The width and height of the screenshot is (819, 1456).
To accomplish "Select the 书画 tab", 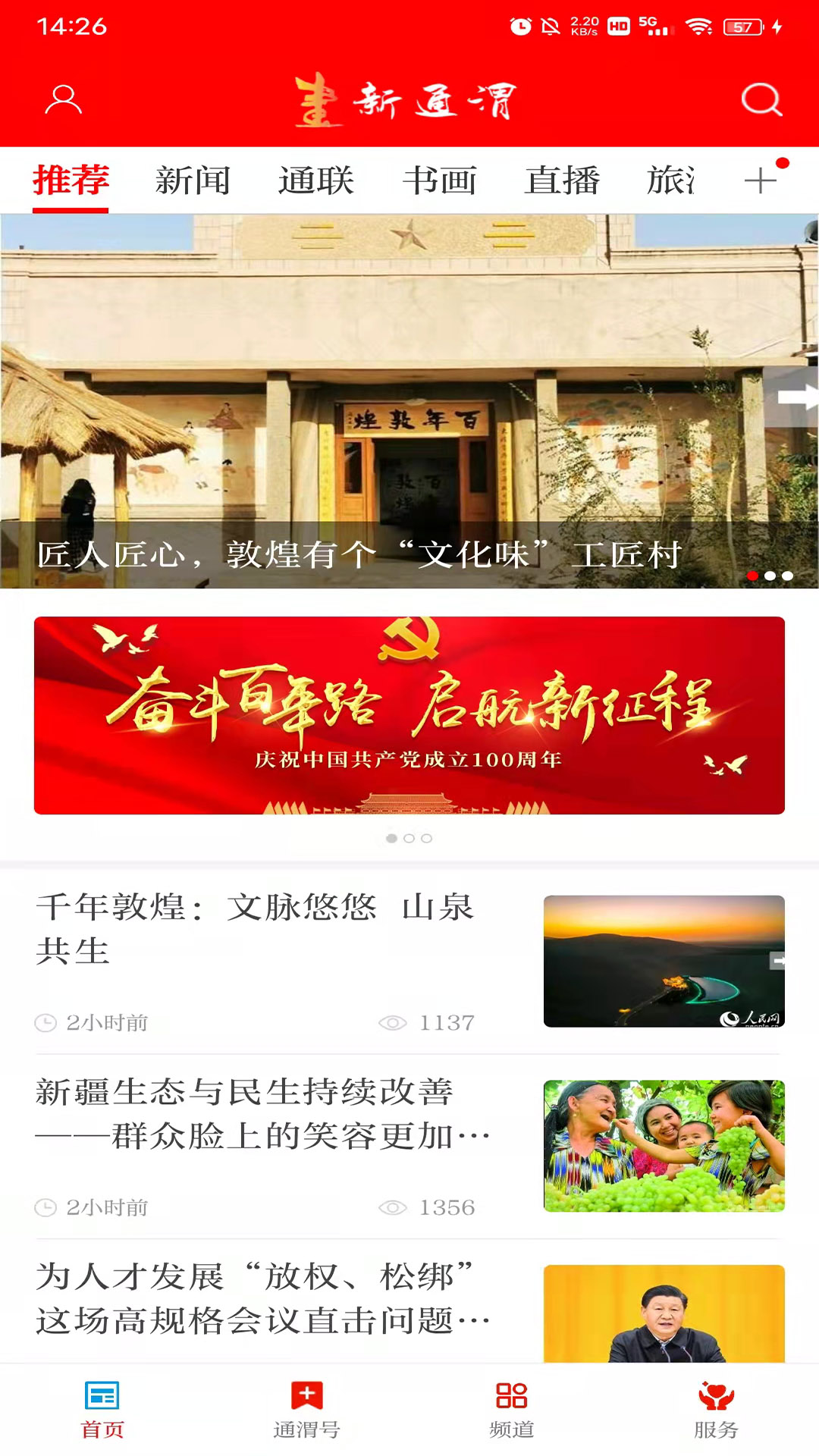I will click(x=440, y=180).
